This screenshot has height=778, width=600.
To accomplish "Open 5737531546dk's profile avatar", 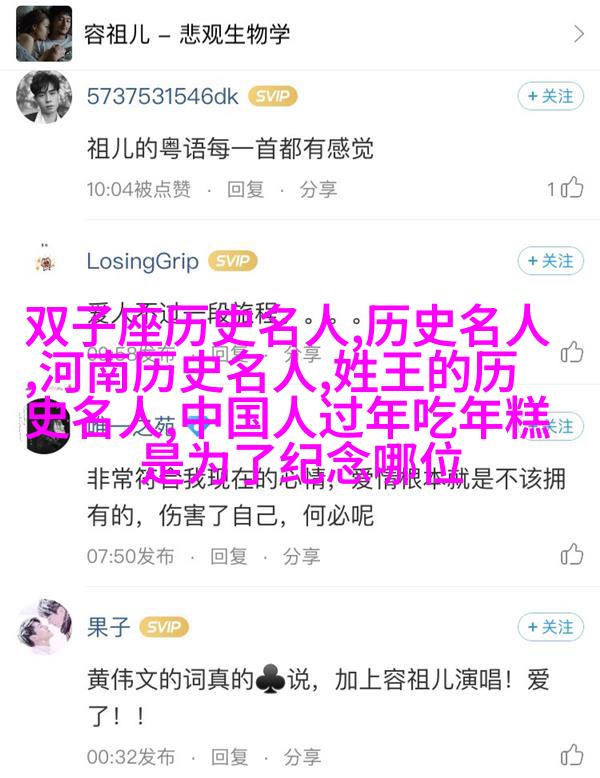I will [x=42, y=98].
